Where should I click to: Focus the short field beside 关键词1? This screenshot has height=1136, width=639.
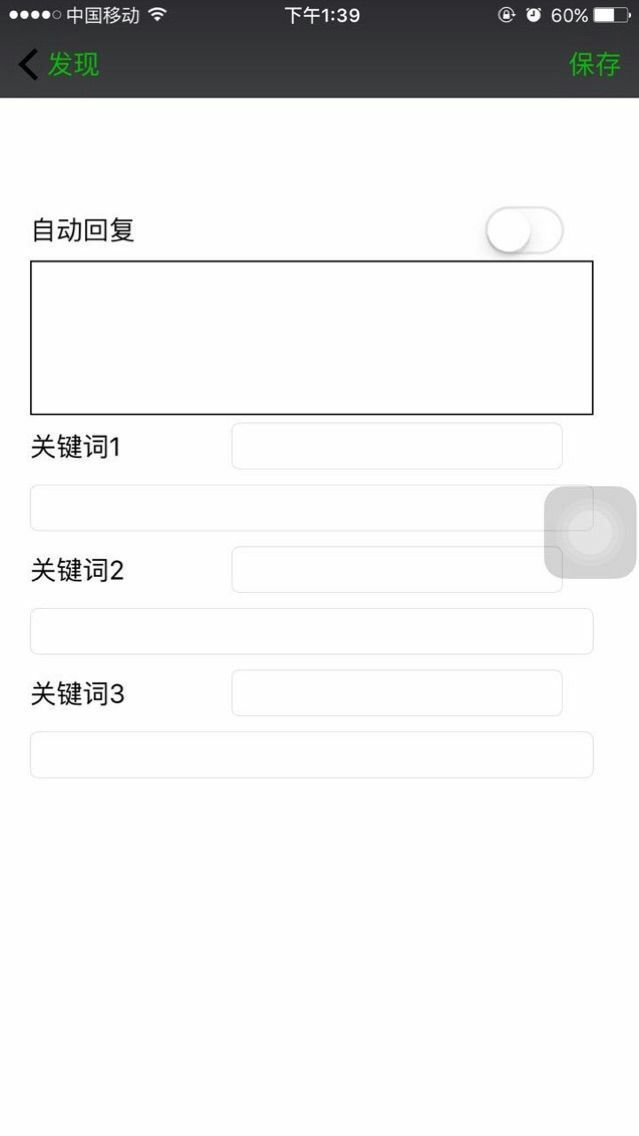pyautogui.click(x=397, y=446)
